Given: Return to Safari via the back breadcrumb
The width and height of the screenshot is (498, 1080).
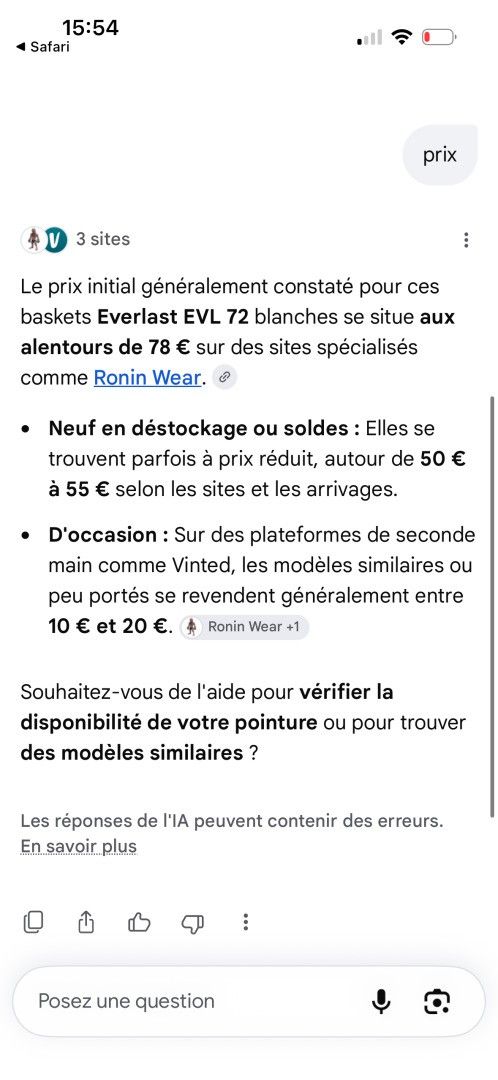Looking at the screenshot, I should tap(42, 48).
